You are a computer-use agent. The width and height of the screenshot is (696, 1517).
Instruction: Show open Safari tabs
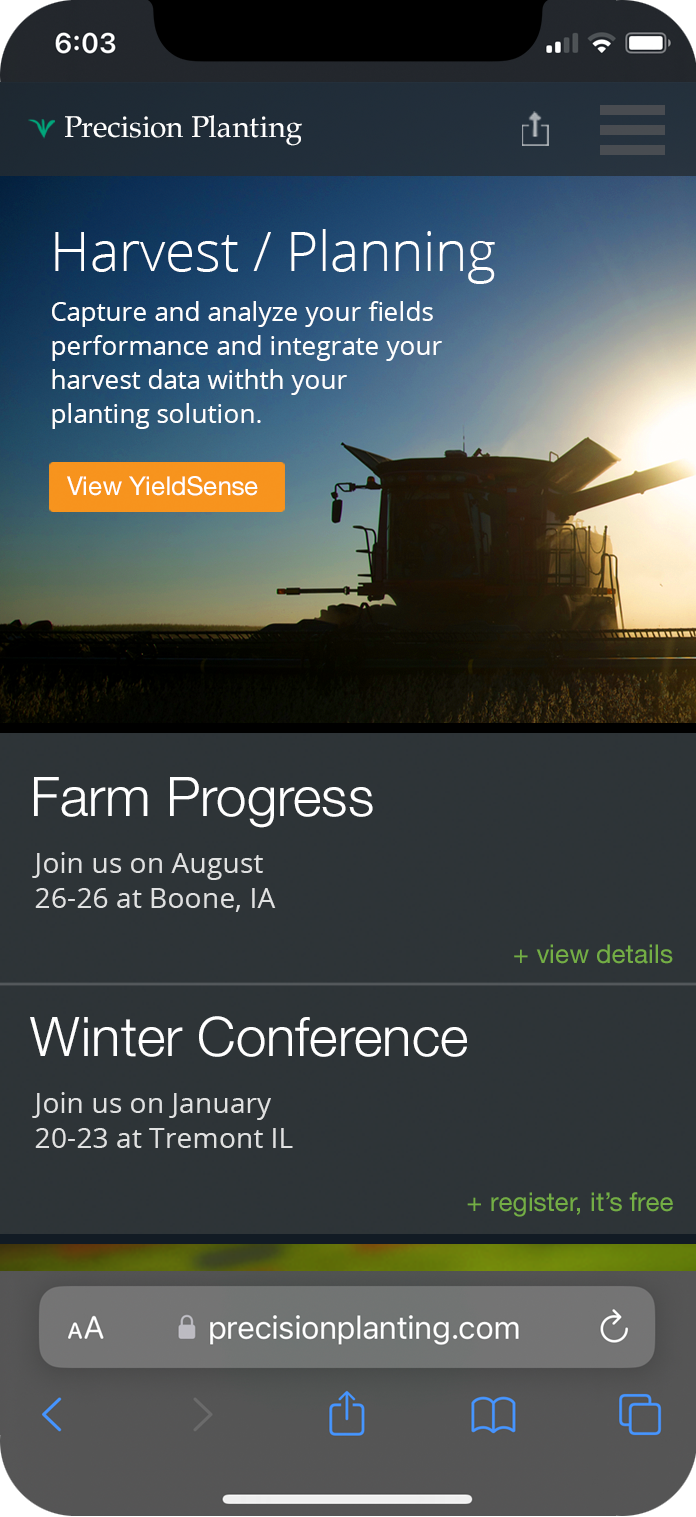click(640, 1414)
